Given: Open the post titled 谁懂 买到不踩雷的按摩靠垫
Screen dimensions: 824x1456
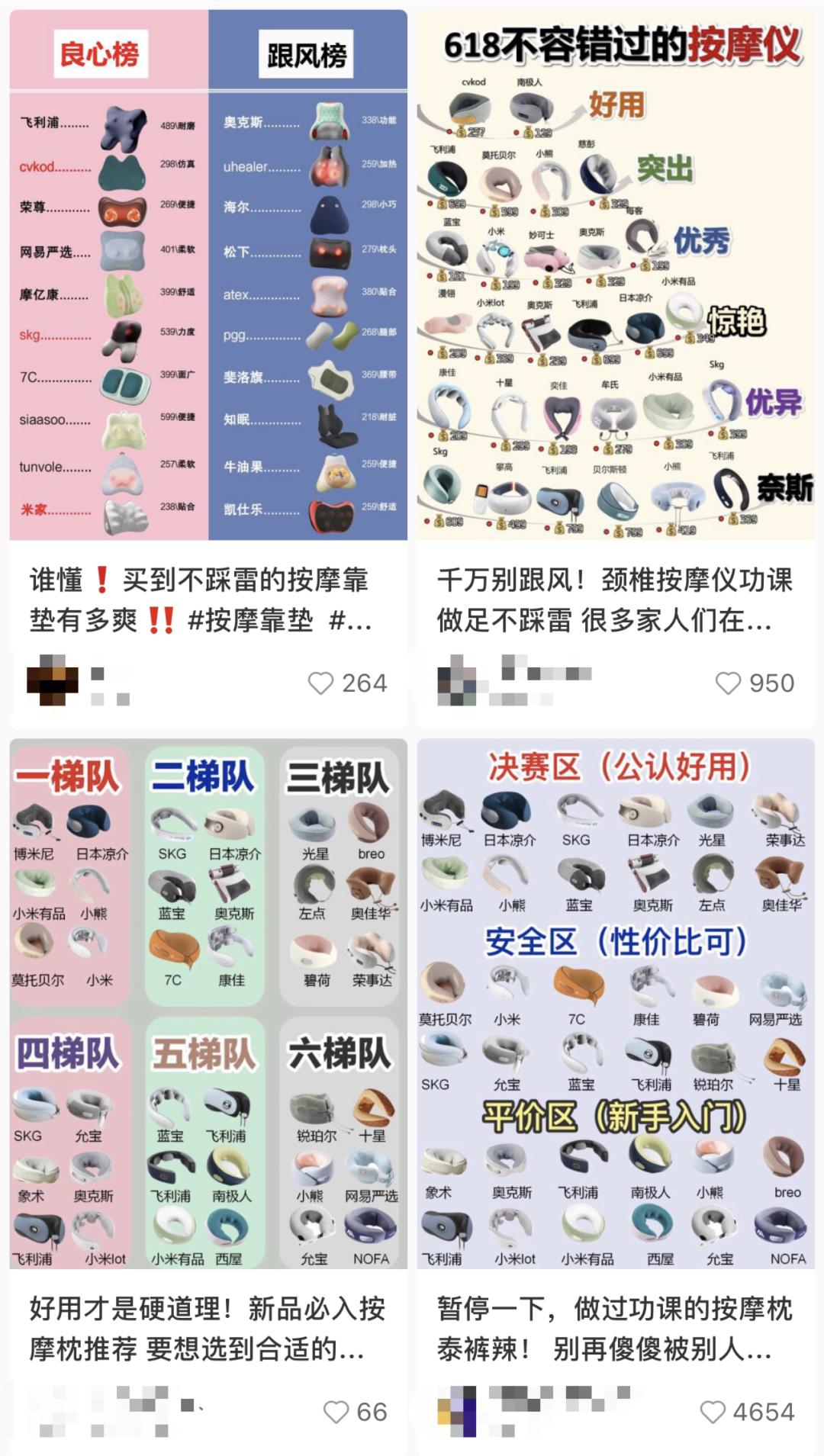Looking at the screenshot, I should point(201,600).
